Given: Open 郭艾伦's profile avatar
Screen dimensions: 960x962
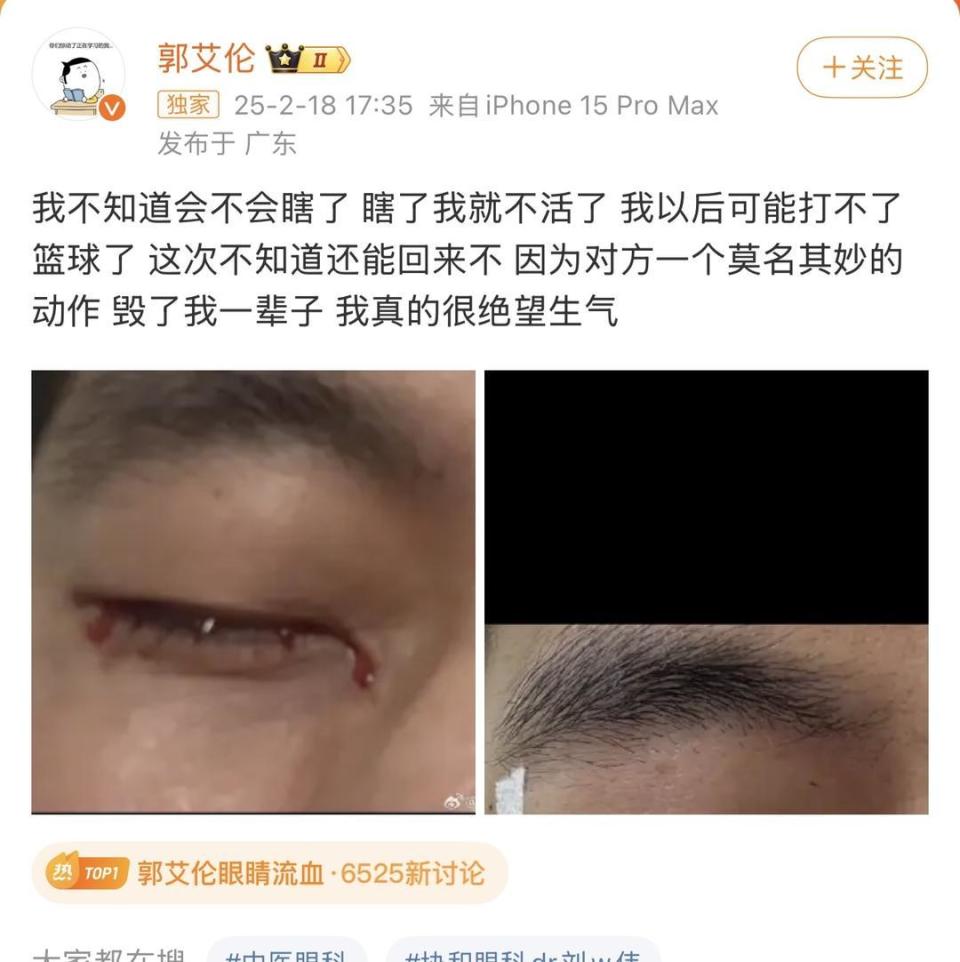Looking at the screenshot, I should 79,75.
